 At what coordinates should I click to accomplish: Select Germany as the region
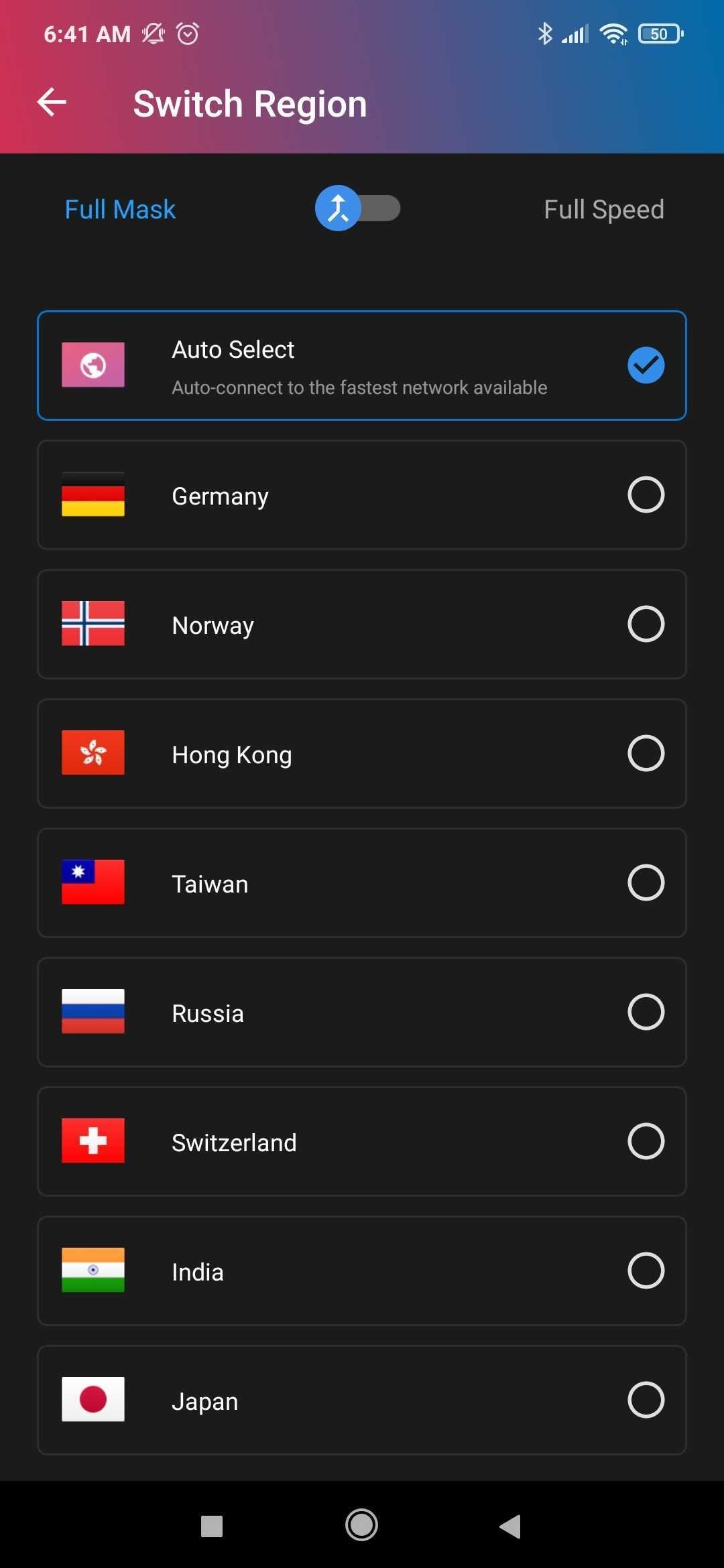362,495
